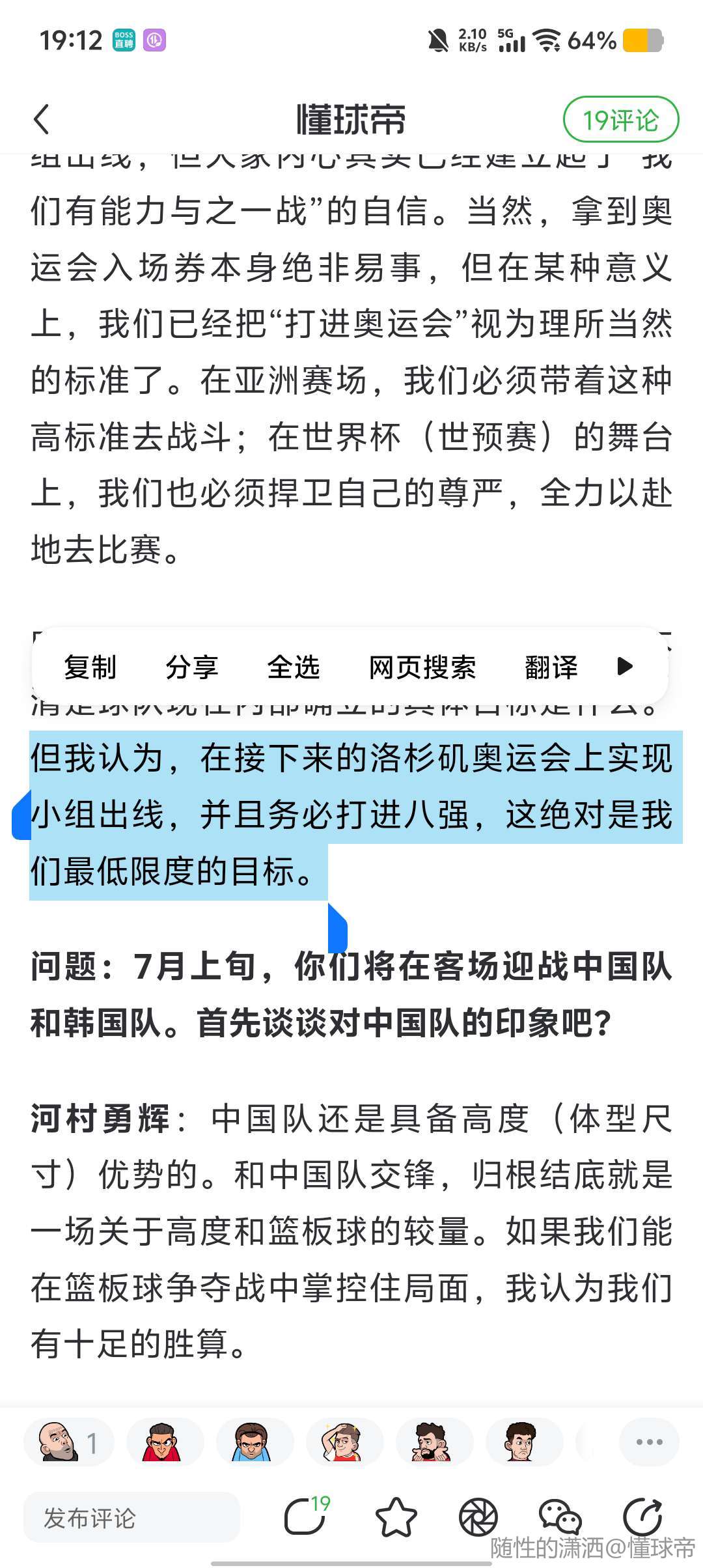703x1568 pixels.
Task: Share article via WeChat icon
Action: point(560,1519)
